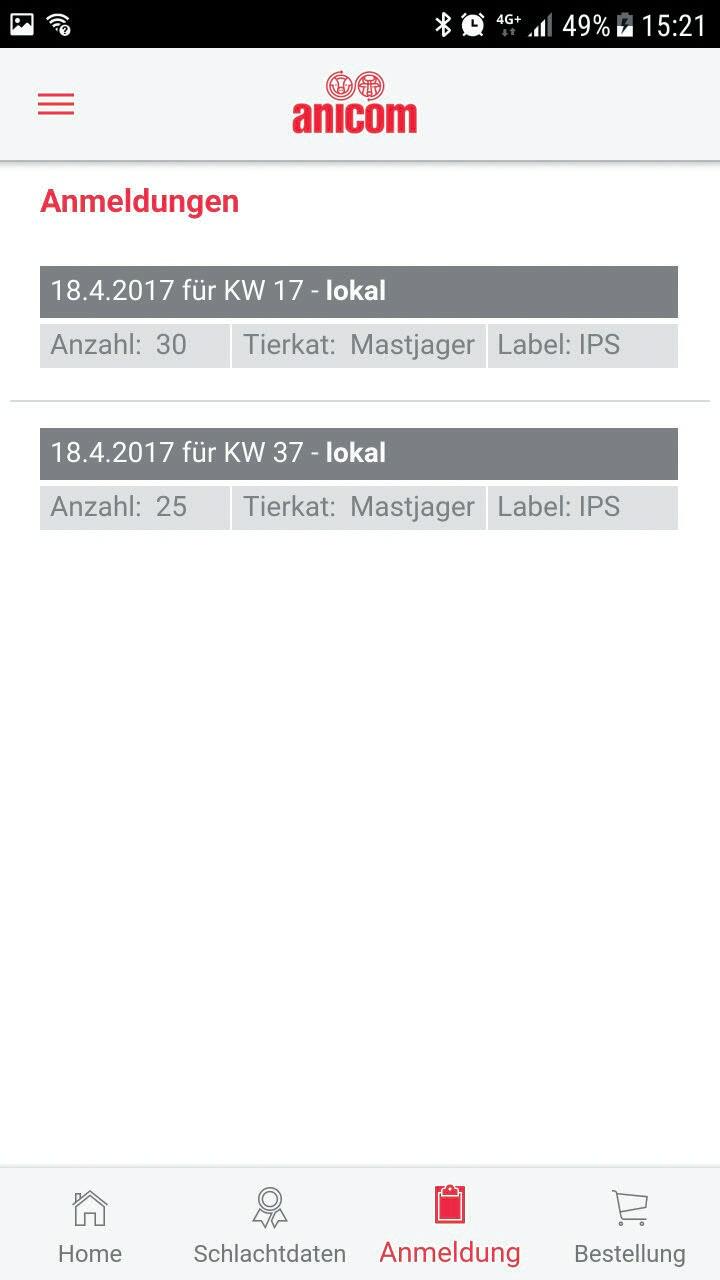Image resolution: width=720 pixels, height=1280 pixels.
Task: Open the hamburger navigation menu
Action: (x=55, y=104)
